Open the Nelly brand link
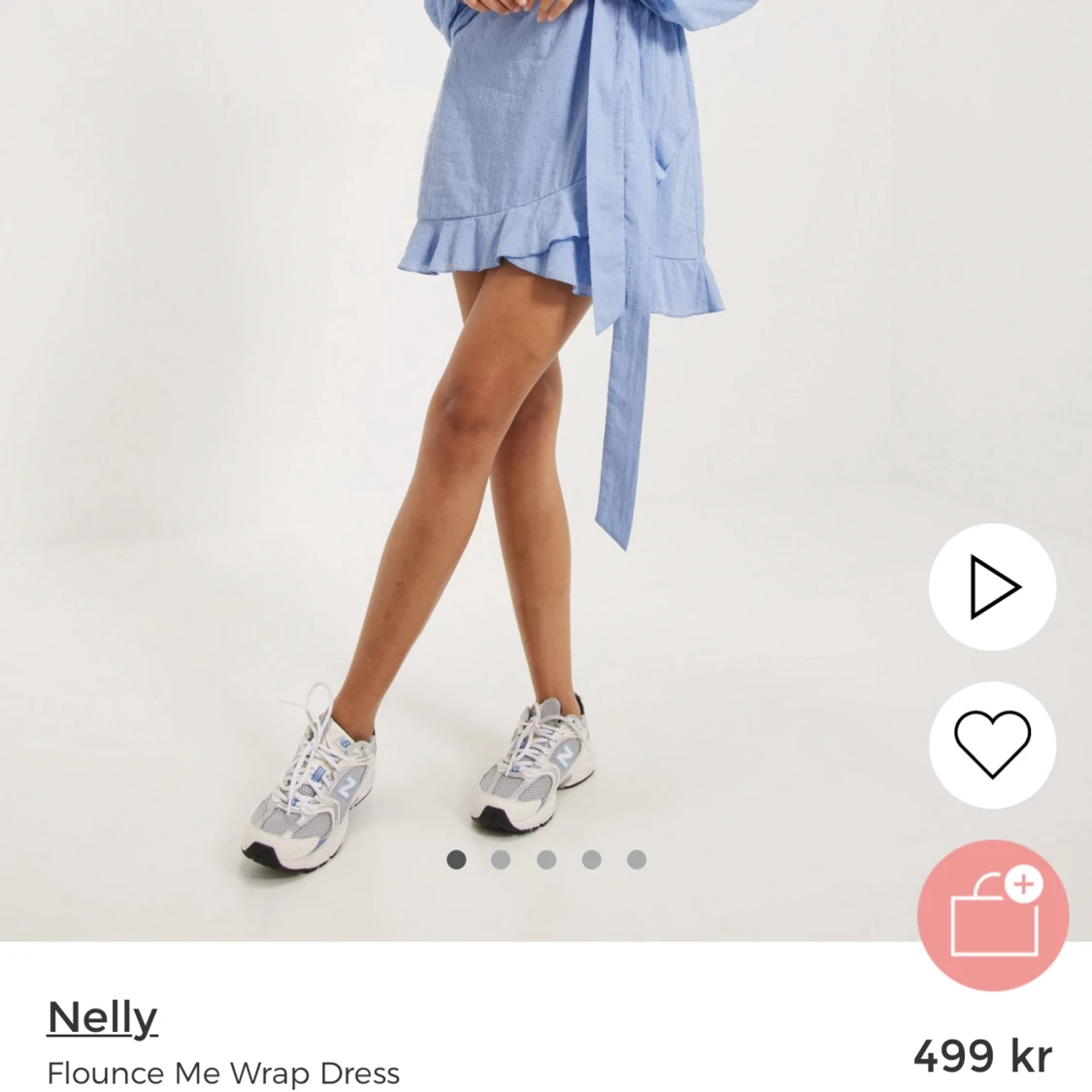Viewport: 1092px width, 1092px height. point(102,1017)
